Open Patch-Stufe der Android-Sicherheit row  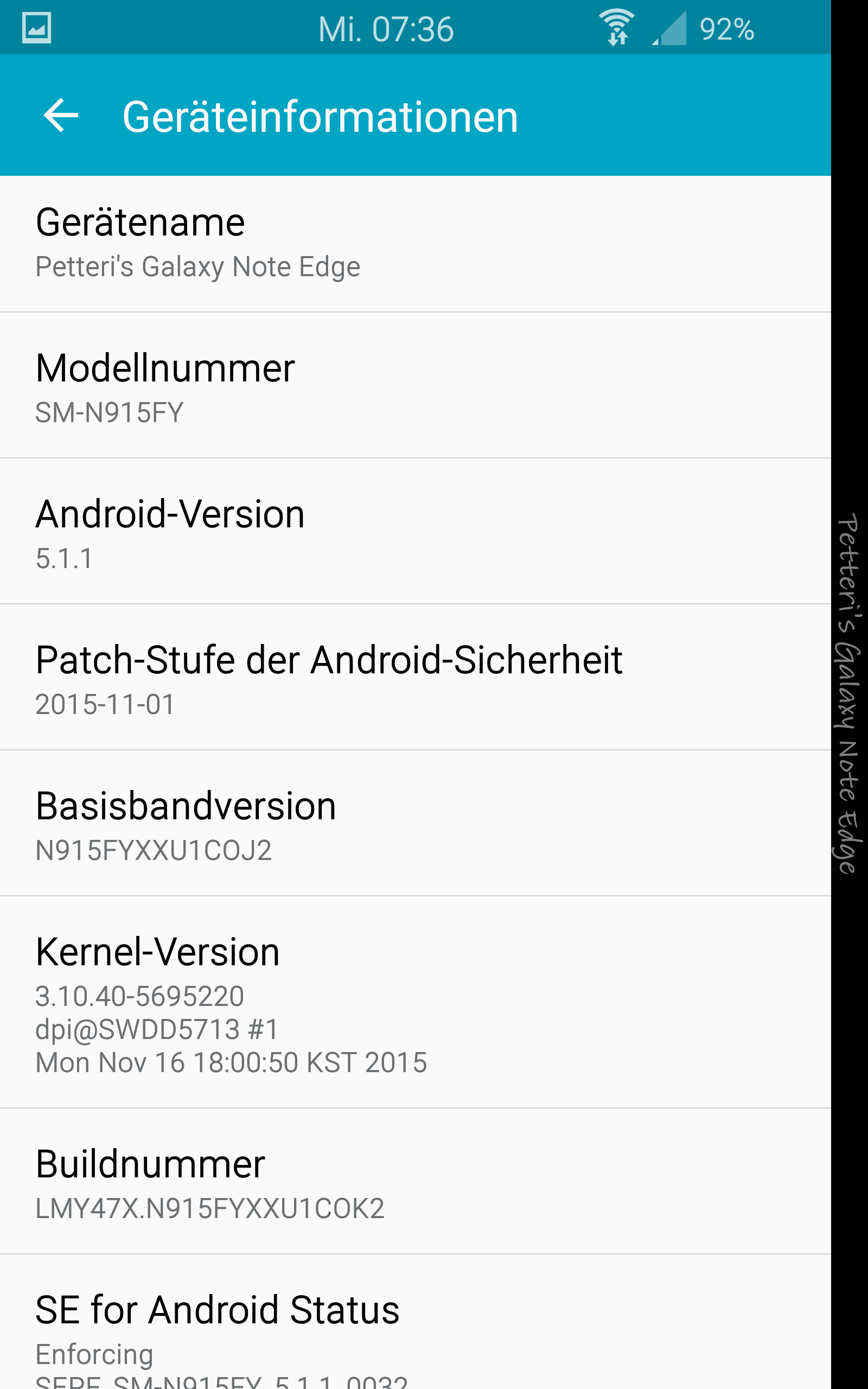[x=416, y=677]
